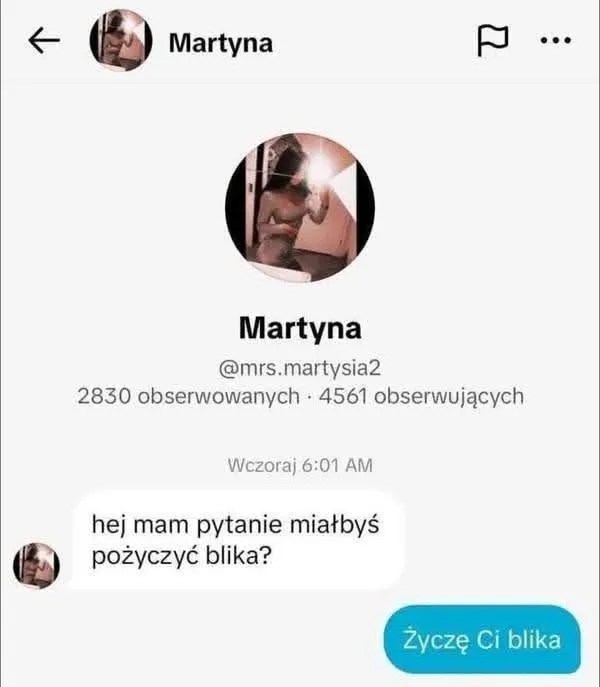Tap the avatar beside the blika question message
The width and height of the screenshot is (600, 687).
click(36, 565)
